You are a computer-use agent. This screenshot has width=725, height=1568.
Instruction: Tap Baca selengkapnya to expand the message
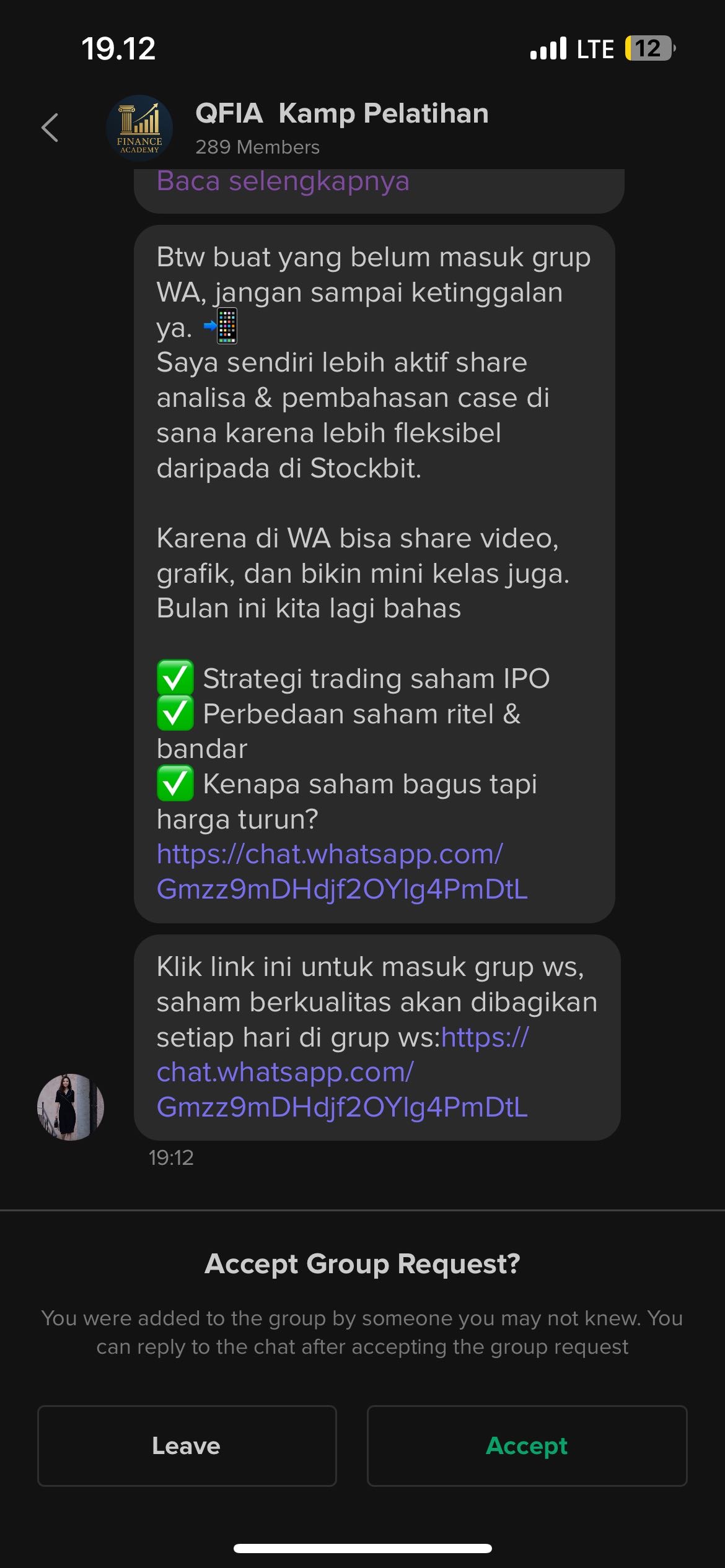point(283,181)
